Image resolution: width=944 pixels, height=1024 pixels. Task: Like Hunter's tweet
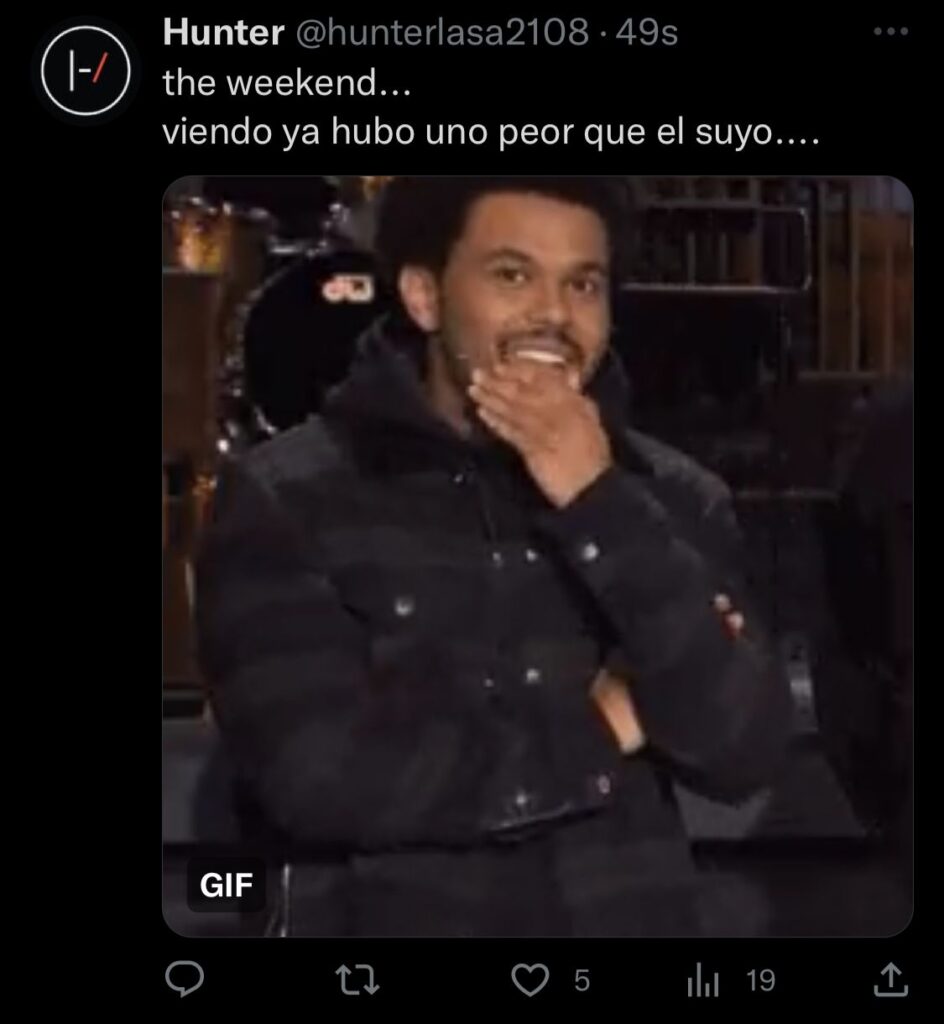click(530, 981)
